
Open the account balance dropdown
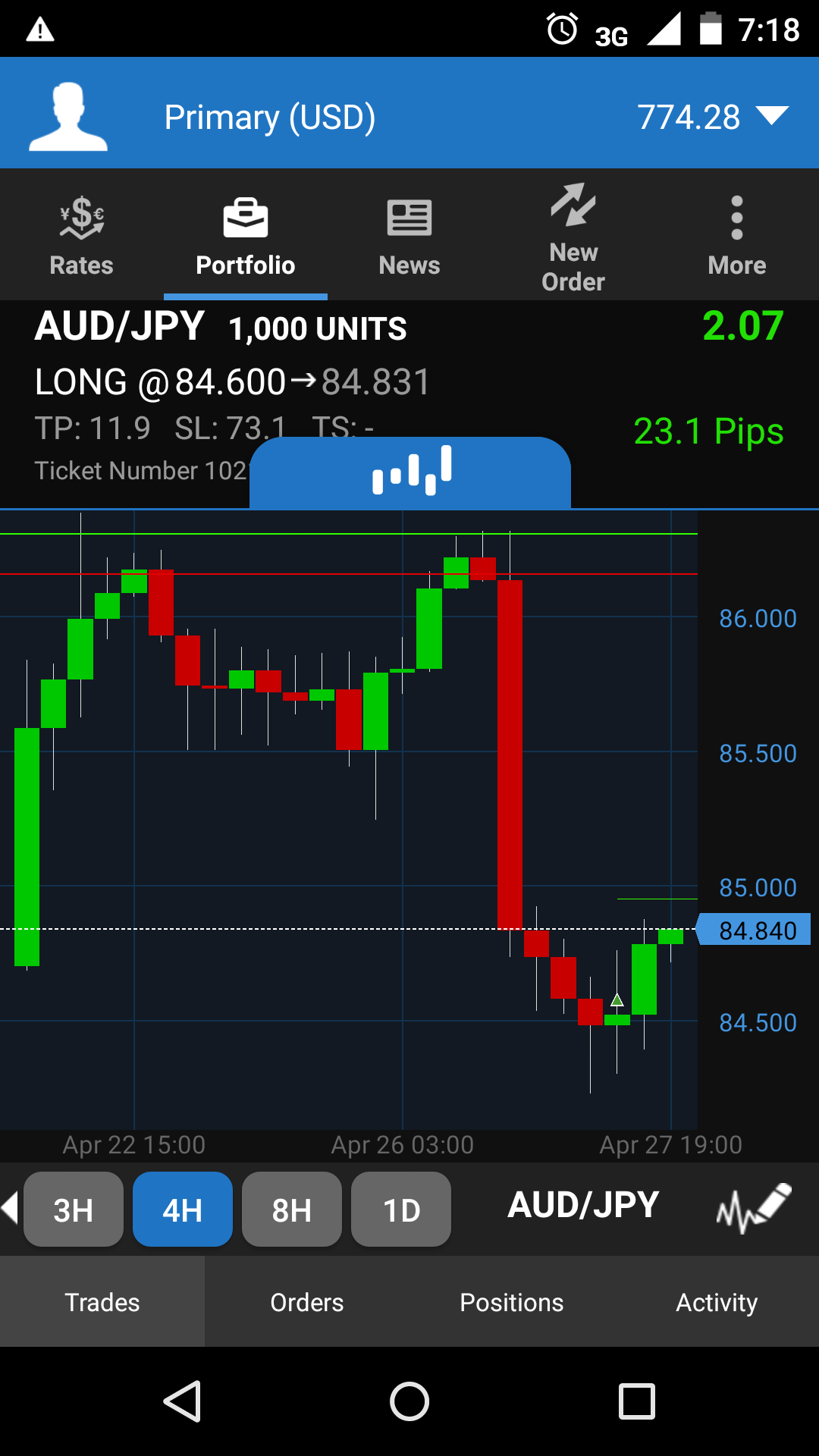click(772, 117)
